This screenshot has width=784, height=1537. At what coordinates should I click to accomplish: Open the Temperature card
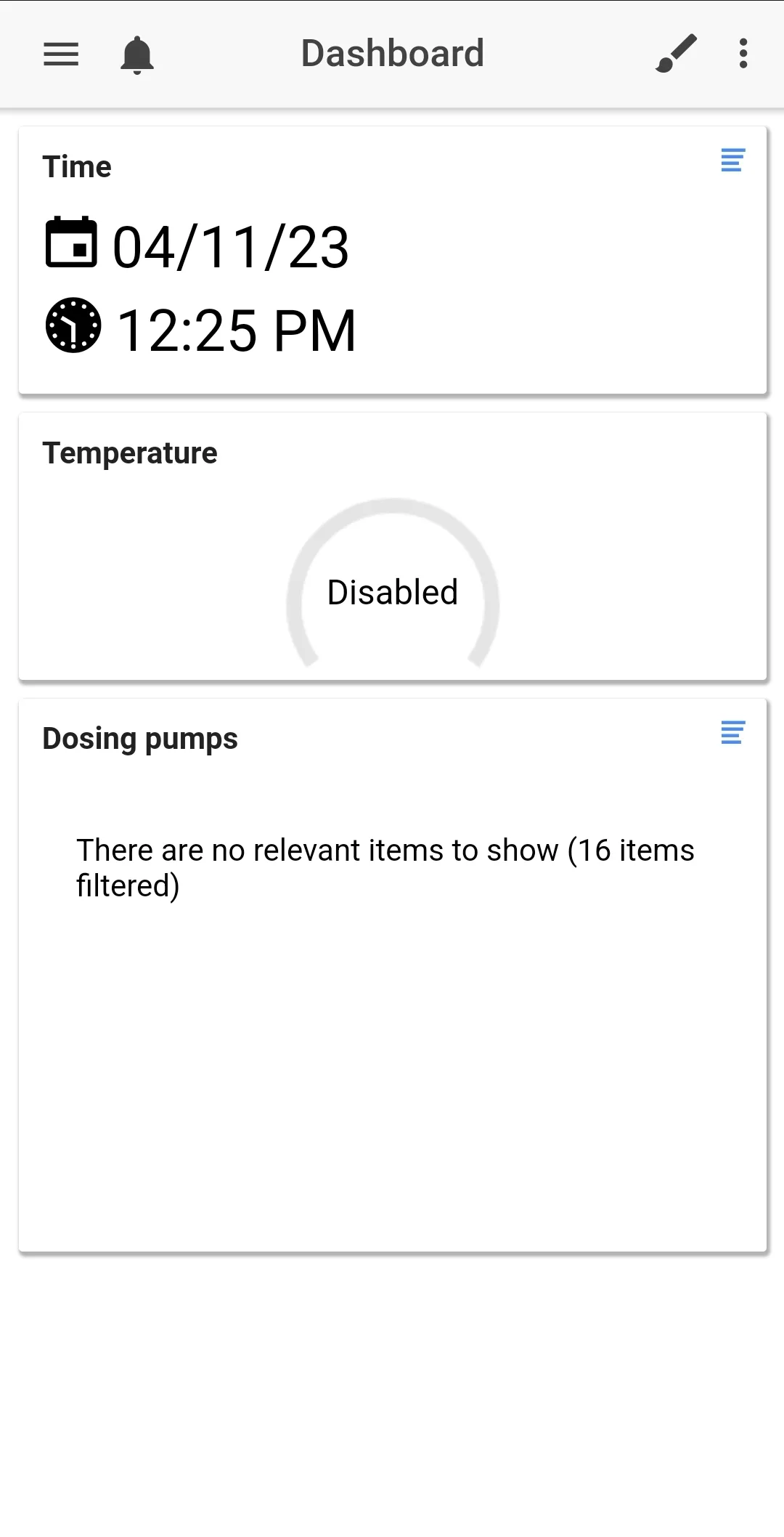coord(393,546)
